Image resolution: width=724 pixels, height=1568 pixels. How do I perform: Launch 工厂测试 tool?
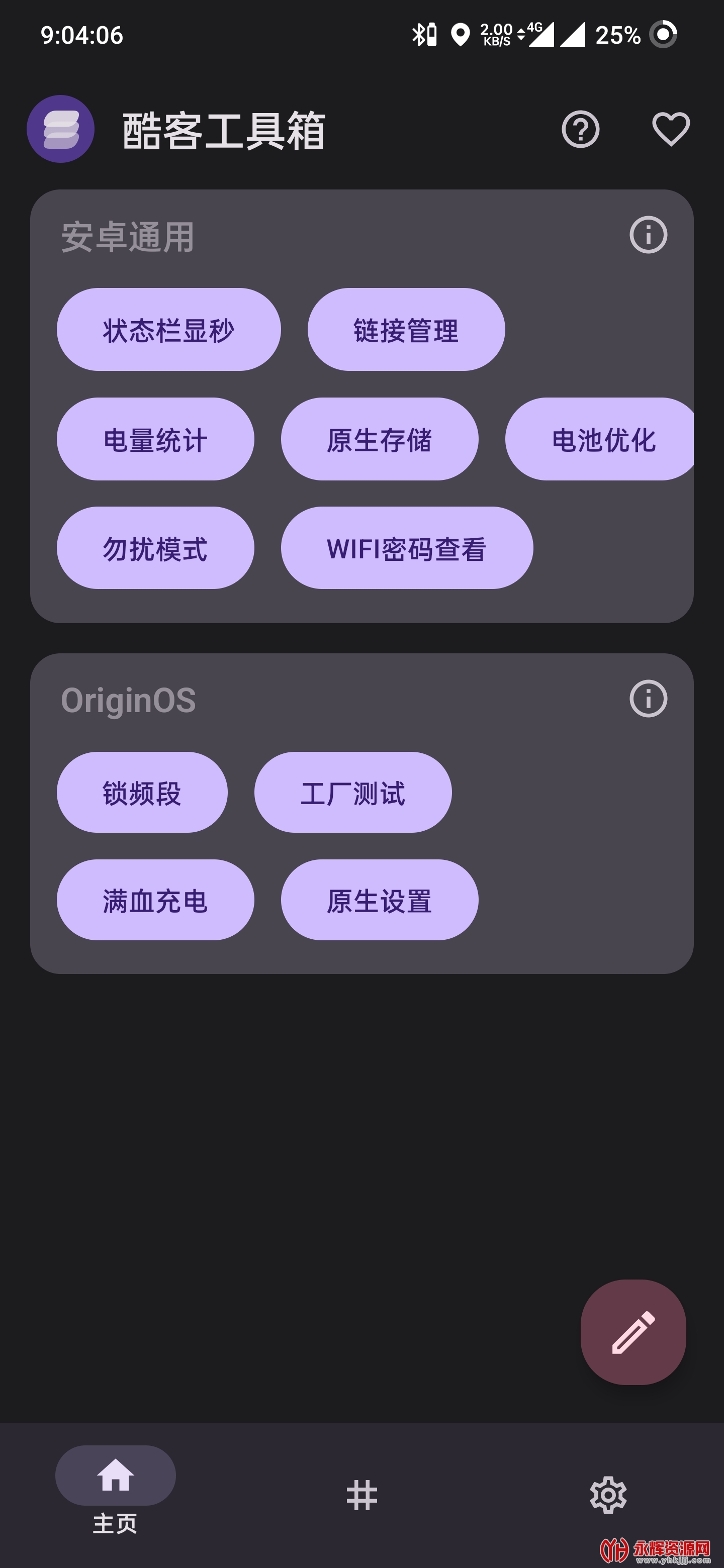point(352,792)
